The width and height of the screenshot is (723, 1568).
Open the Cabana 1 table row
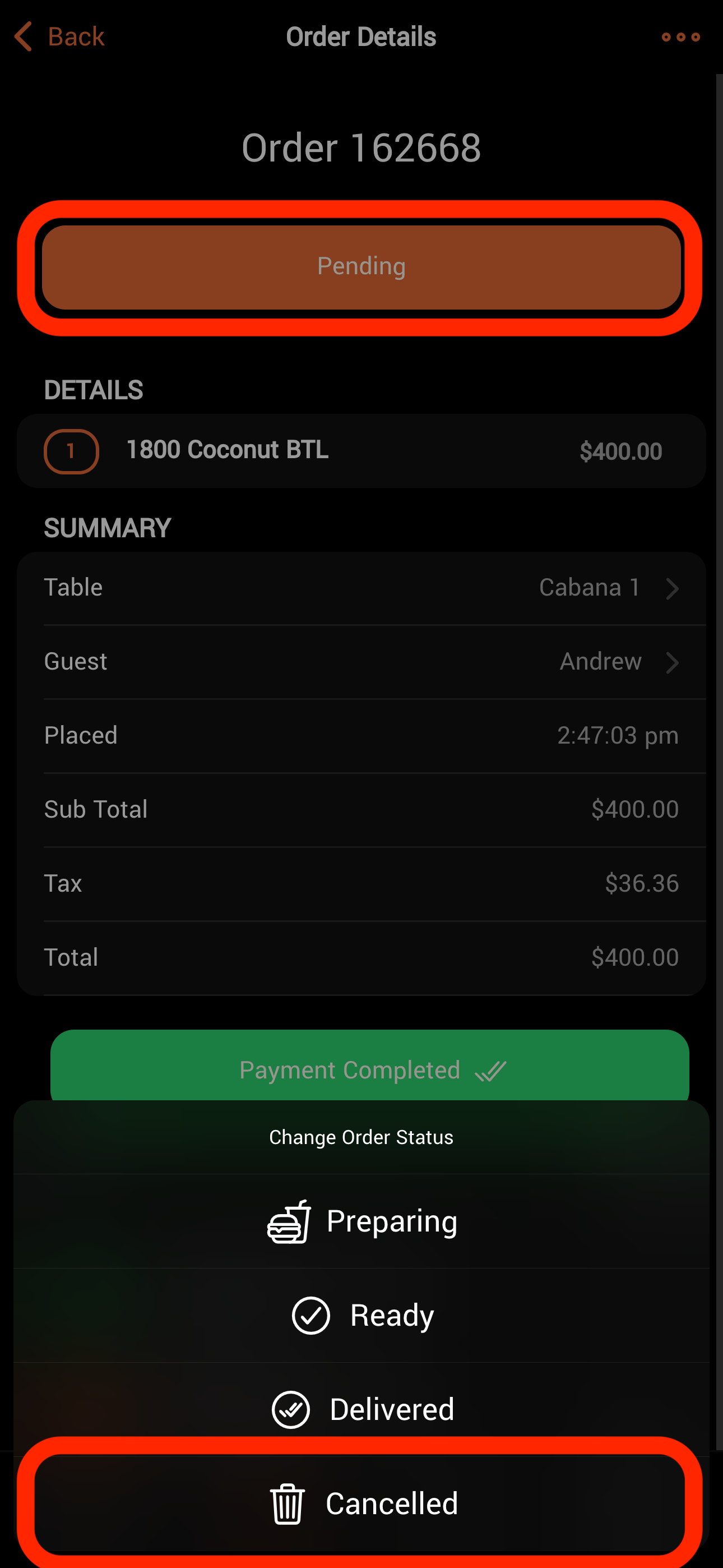click(361, 588)
